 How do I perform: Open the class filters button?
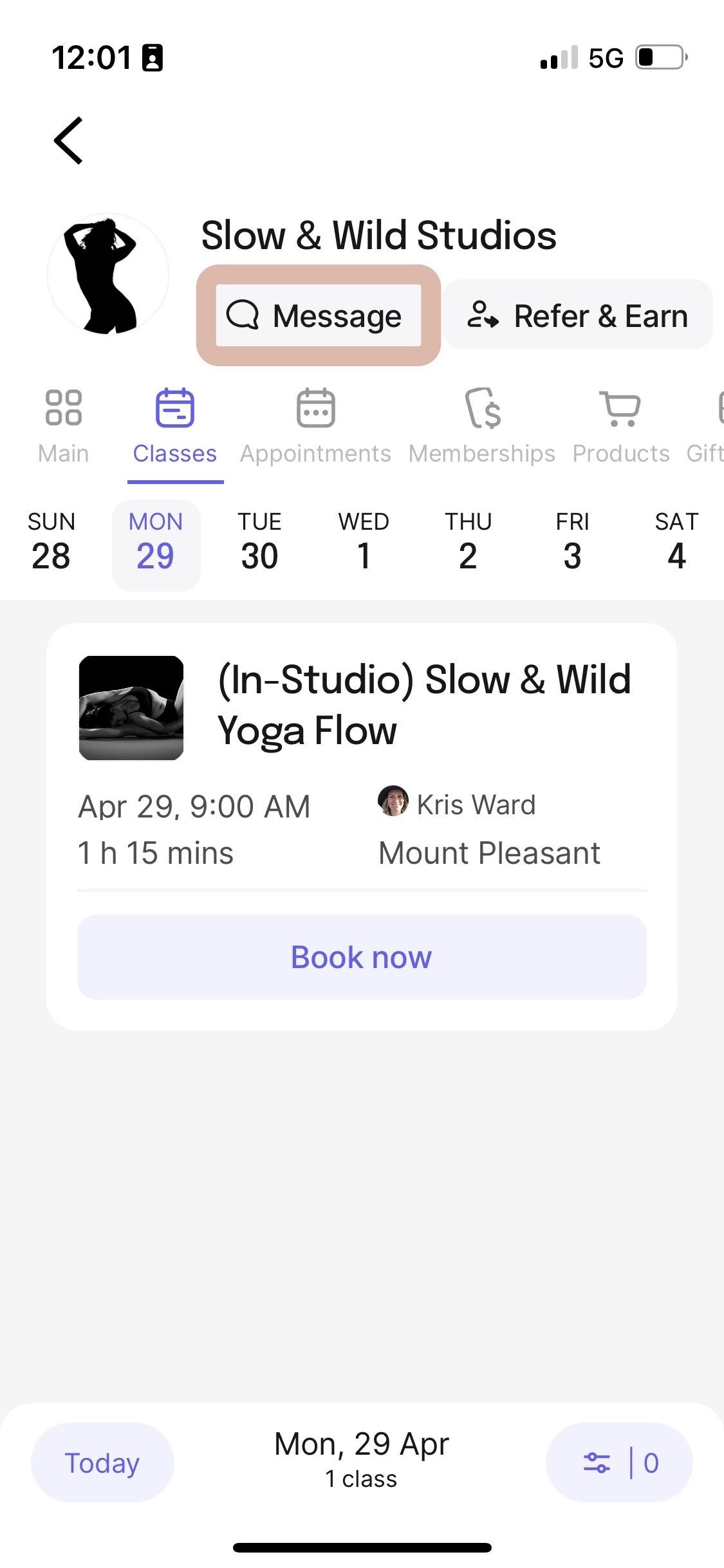pos(619,1462)
